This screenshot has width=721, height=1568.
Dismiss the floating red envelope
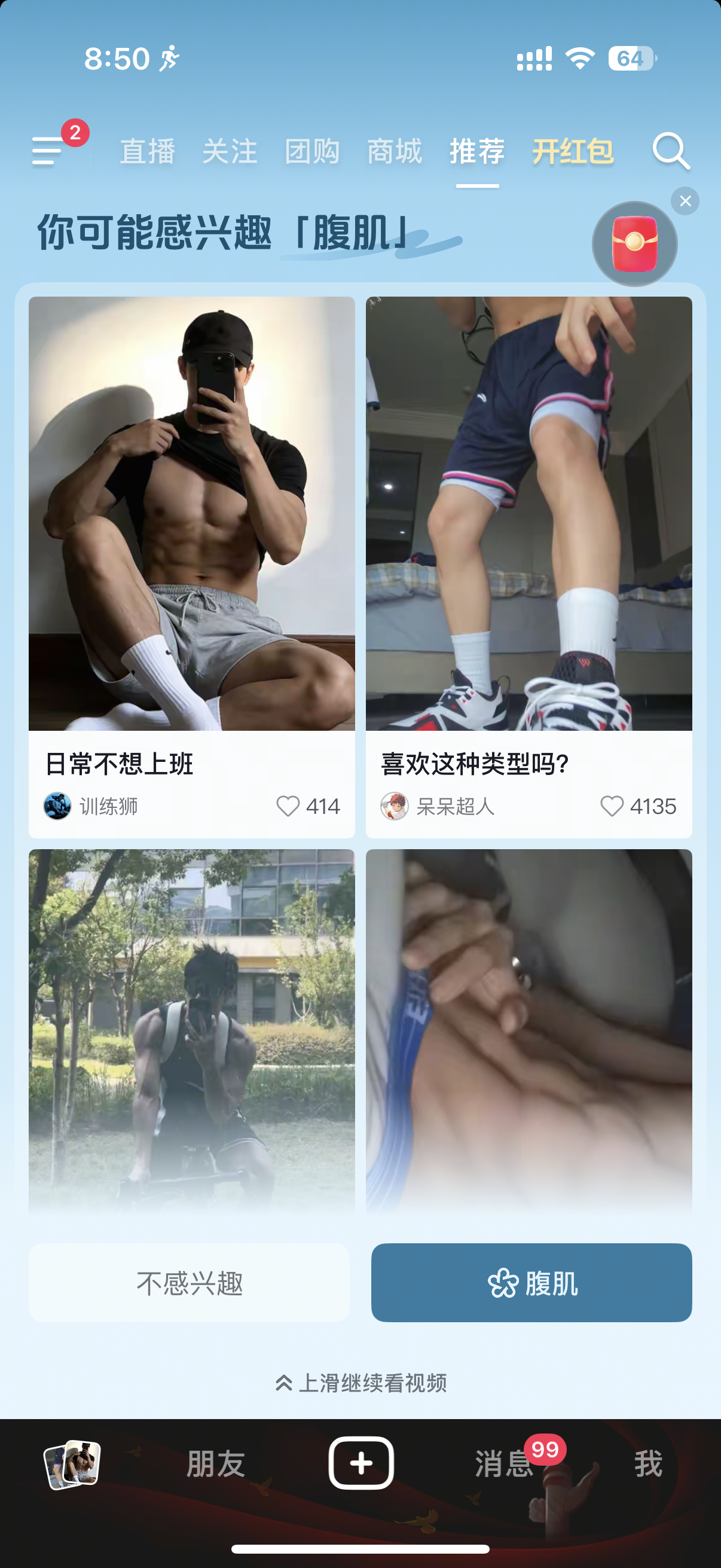click(x=685, y=201)
